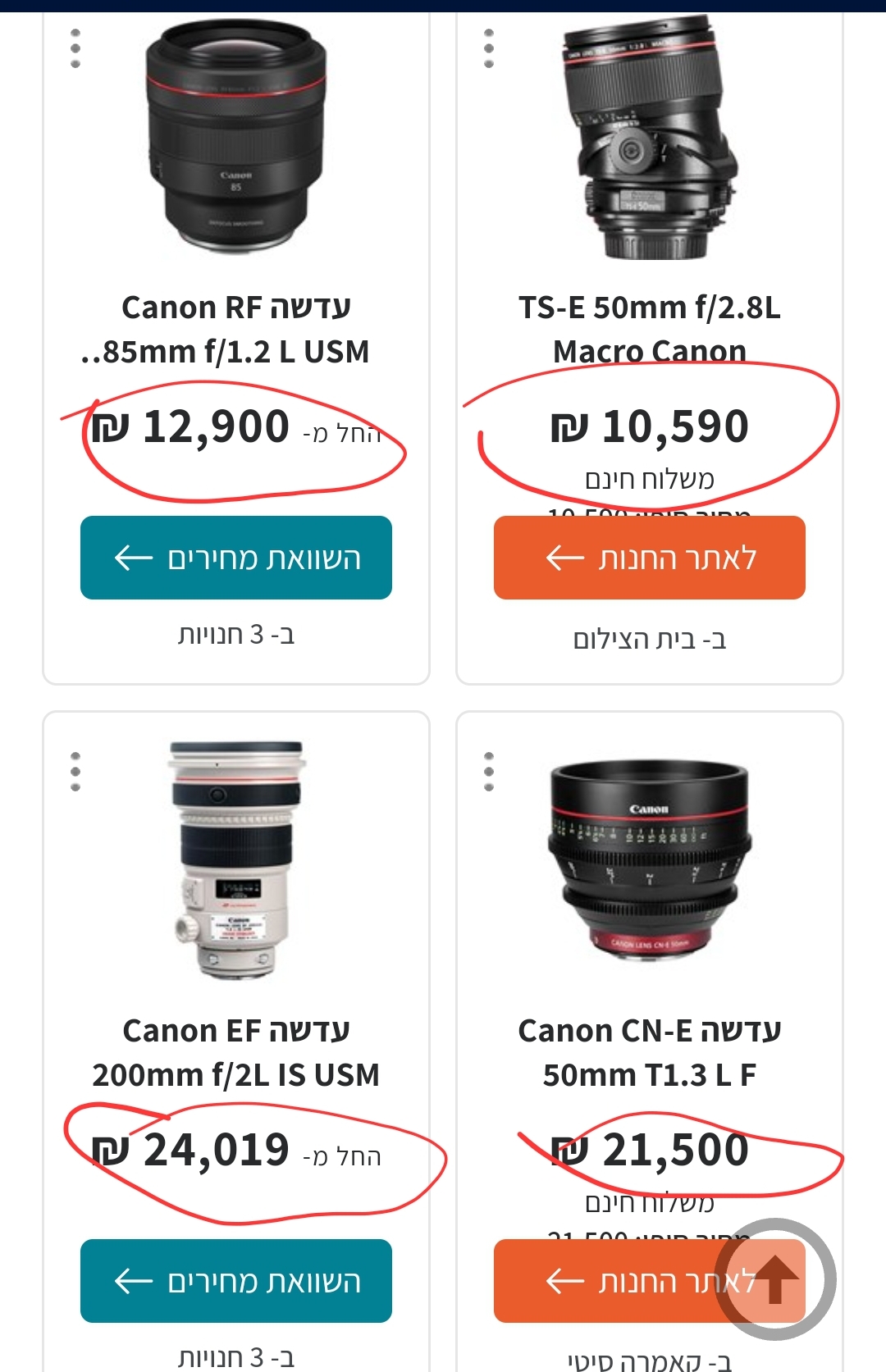Compare prices for Canon EF 200mm f/2L

click(x=236, y=1280)
